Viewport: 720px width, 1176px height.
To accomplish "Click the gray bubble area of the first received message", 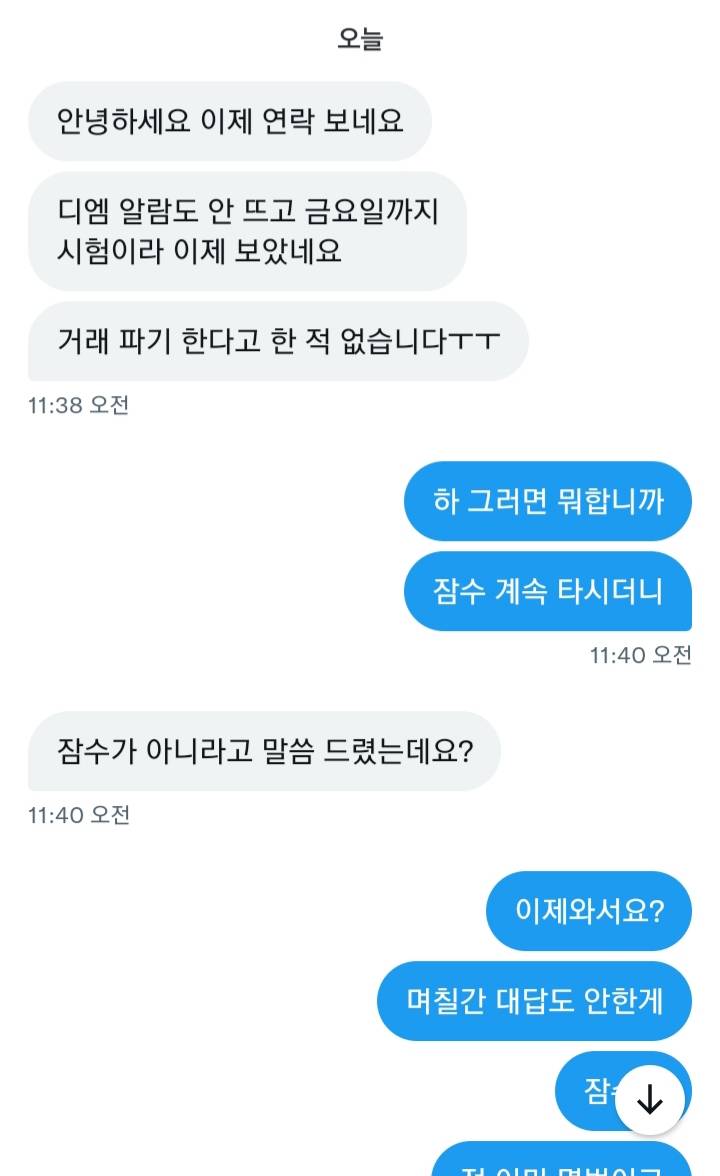I will click(x=230, y=120).
